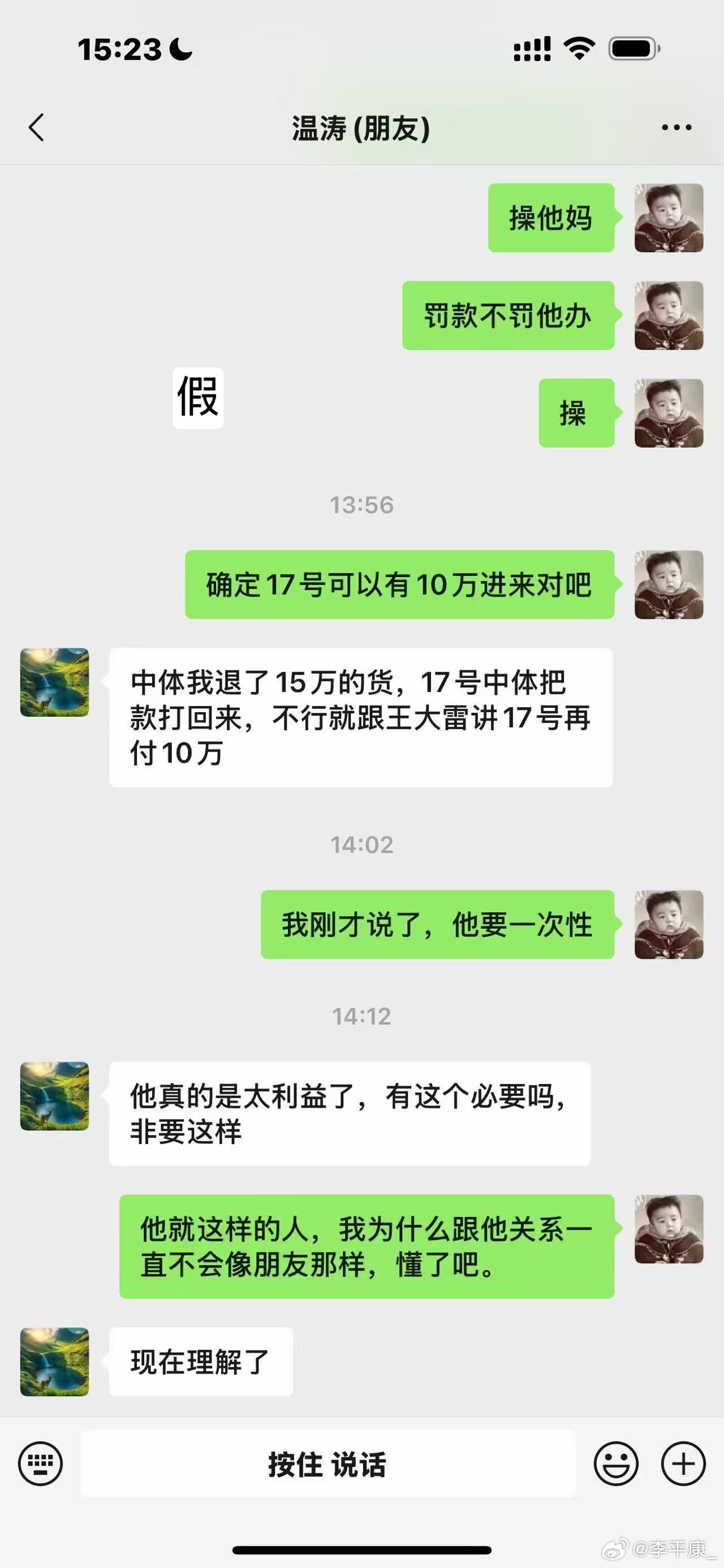Switch to keyboard text input
This screenshot has height=1568, width=724.
tap(40, 1463)
